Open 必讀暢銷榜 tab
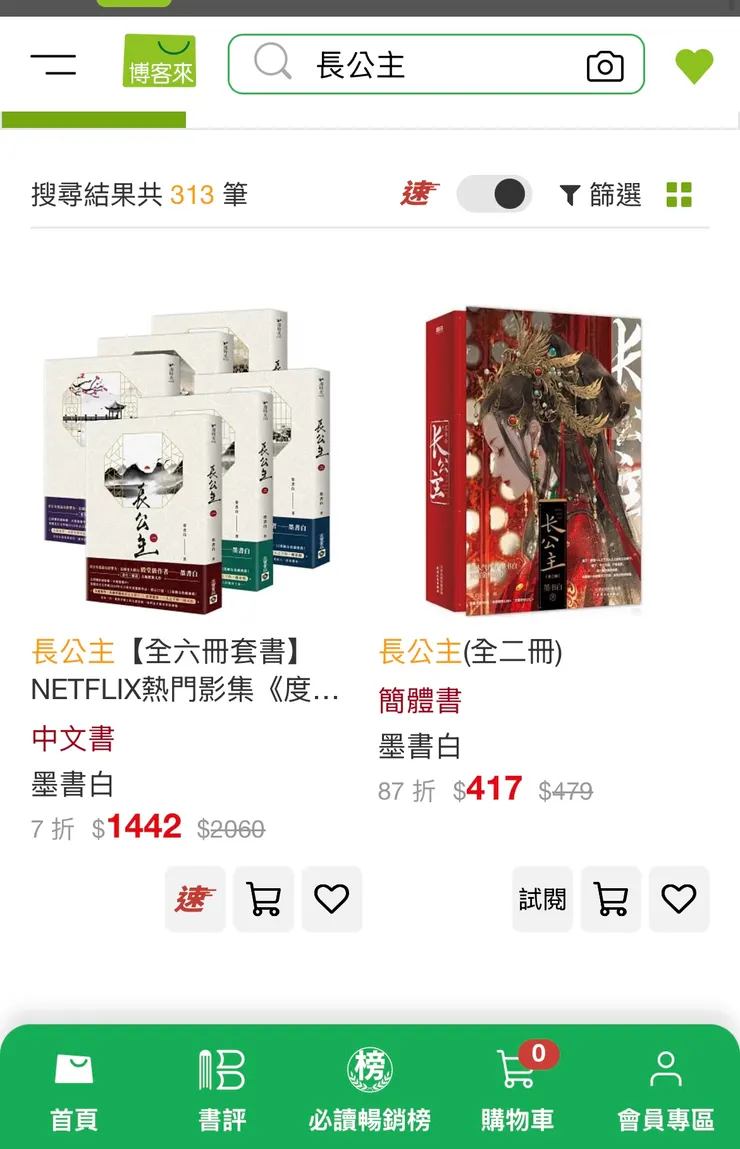Screen dimensions: 740x1149 click(370, 1090)
